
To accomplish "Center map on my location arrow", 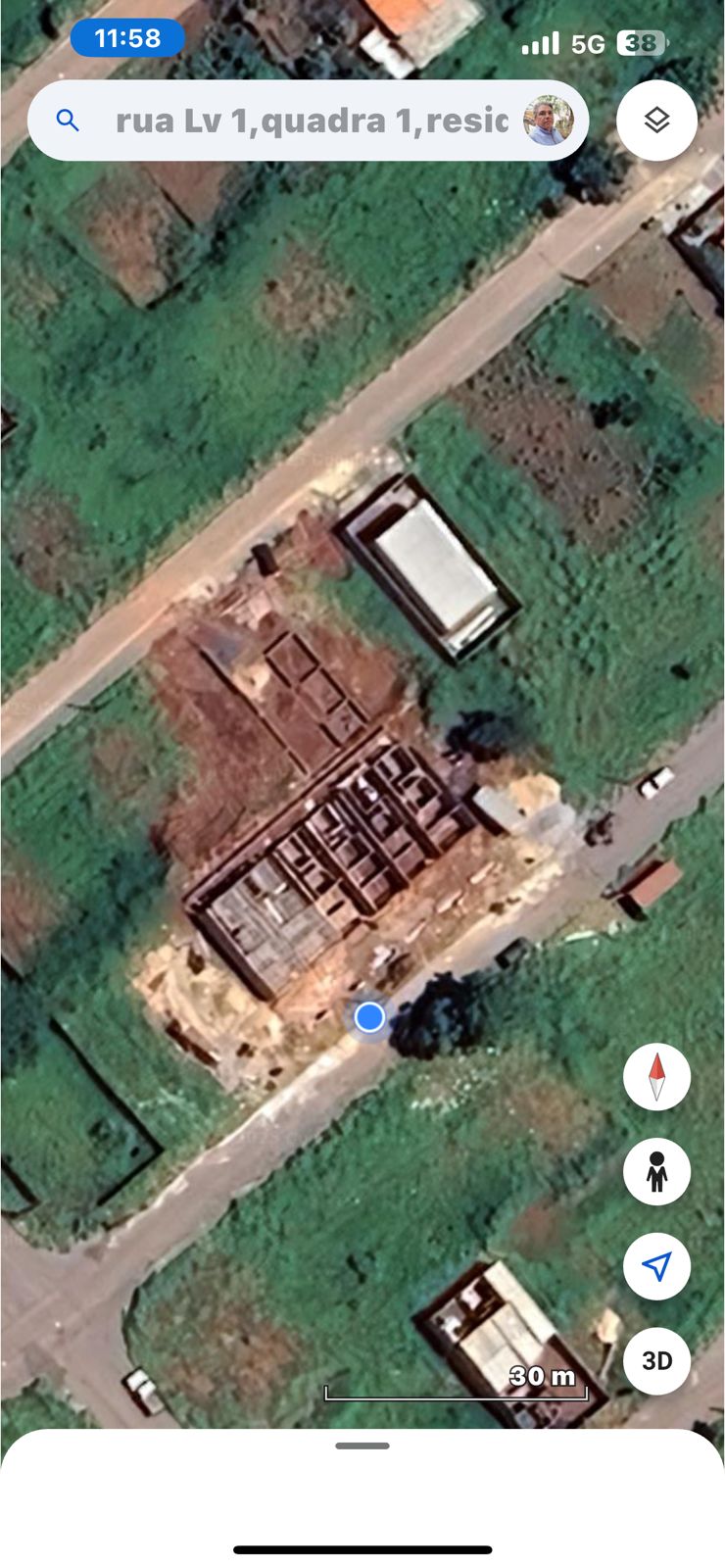I will 656,1266.
